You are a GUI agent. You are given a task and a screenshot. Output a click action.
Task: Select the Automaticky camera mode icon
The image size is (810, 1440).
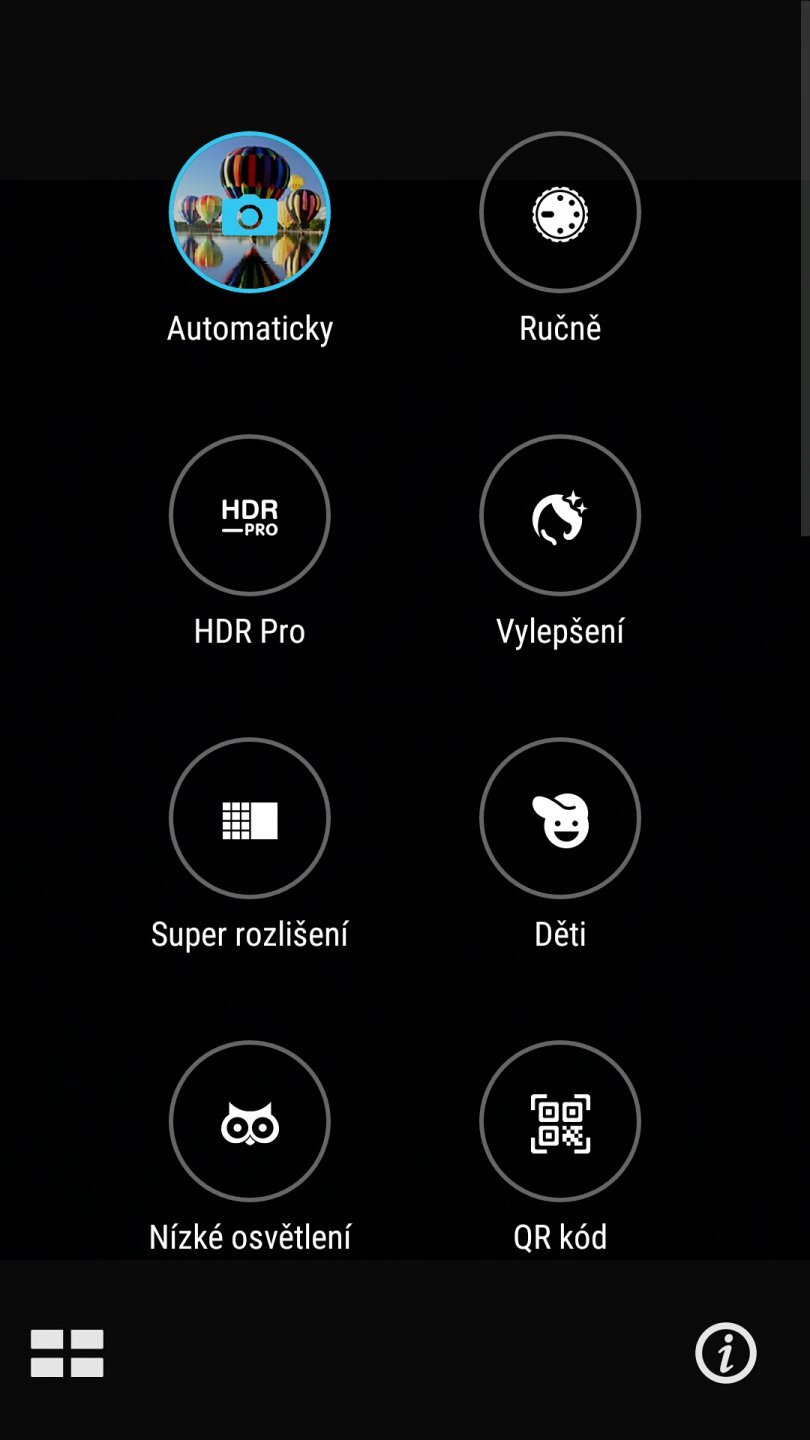coord(249,211)
